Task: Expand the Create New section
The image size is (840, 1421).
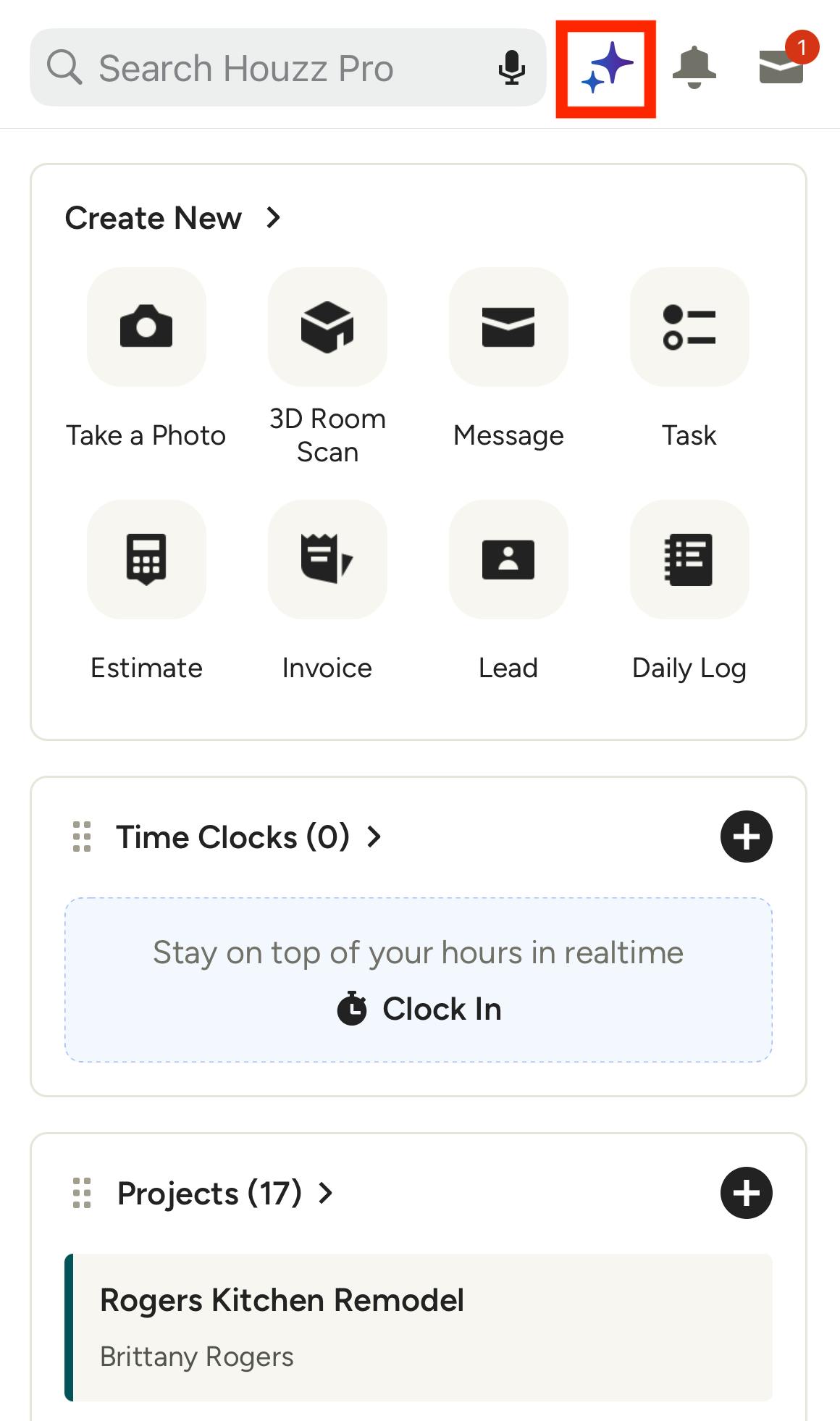Action: pos(172,217)
